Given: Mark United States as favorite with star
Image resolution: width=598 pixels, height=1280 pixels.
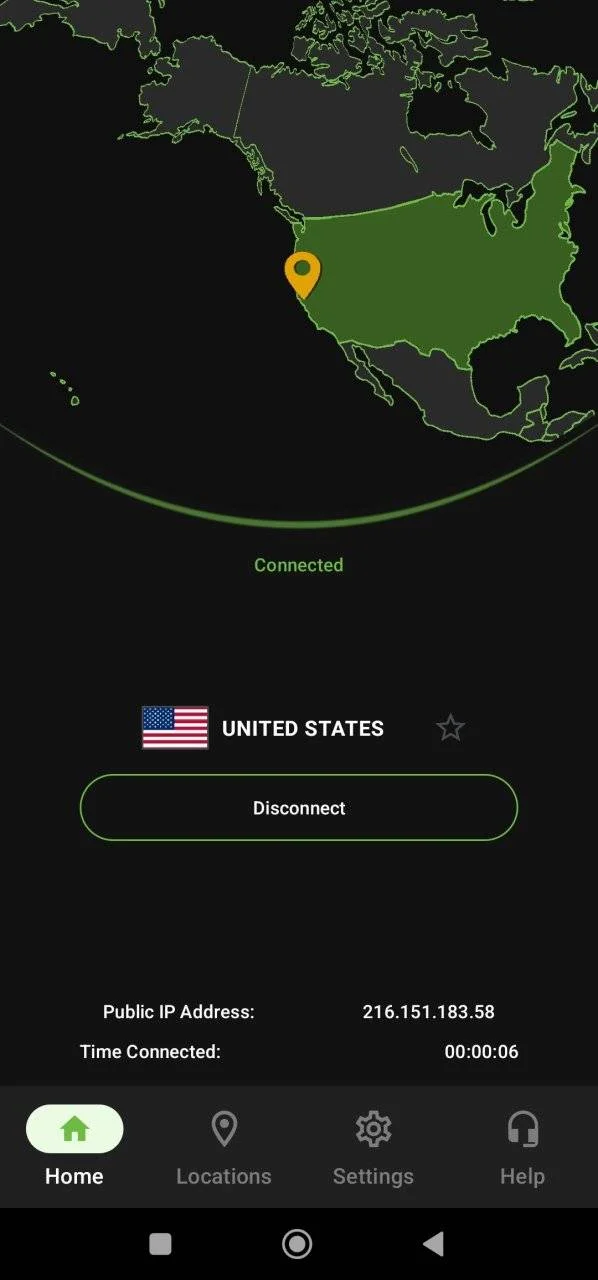Looking at the screenshot, I should [x=451, y=728].
